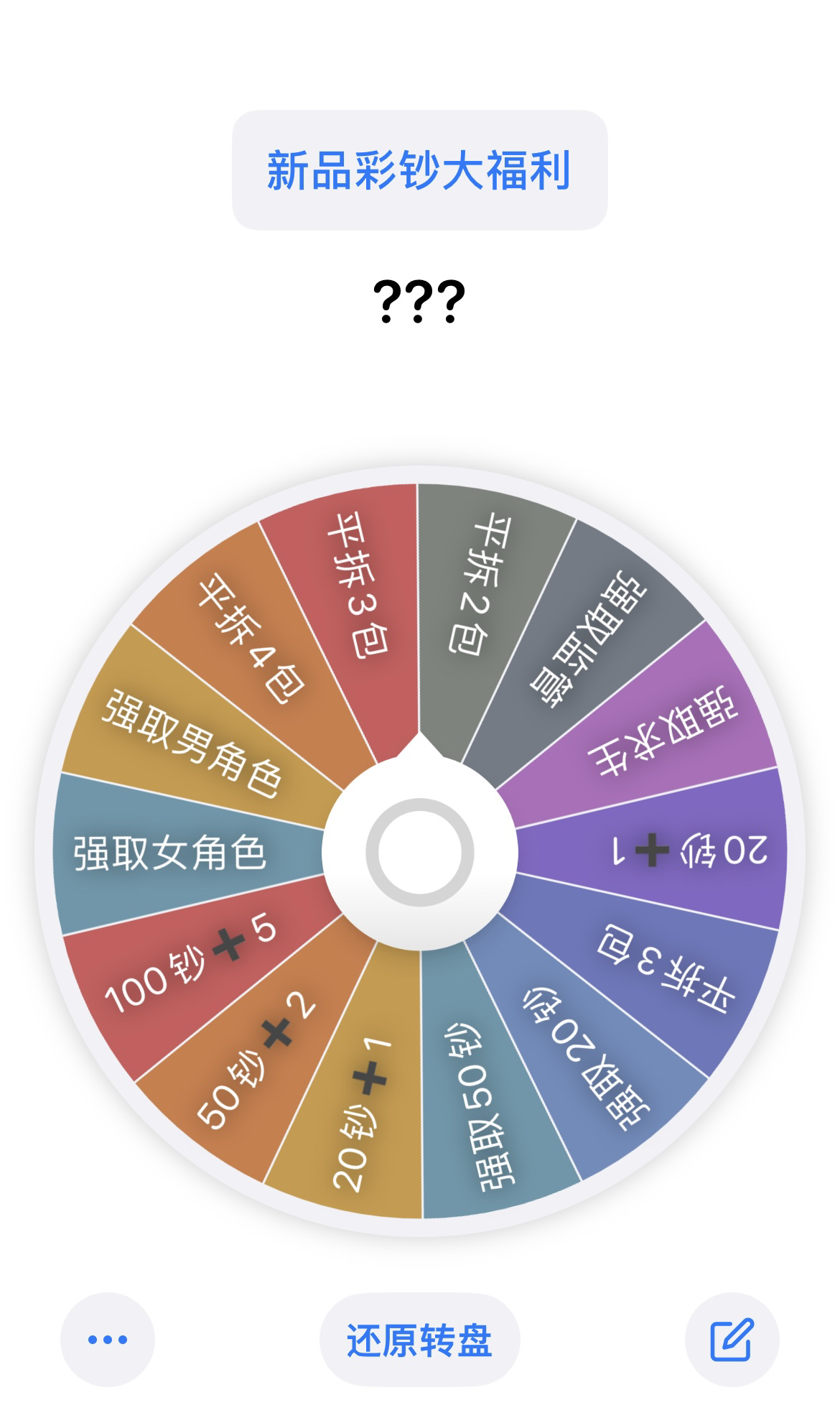Screen dimensions: 840x1413
Task: Open the edit wheel pencil icon
Action: (x=731, y=1339)
